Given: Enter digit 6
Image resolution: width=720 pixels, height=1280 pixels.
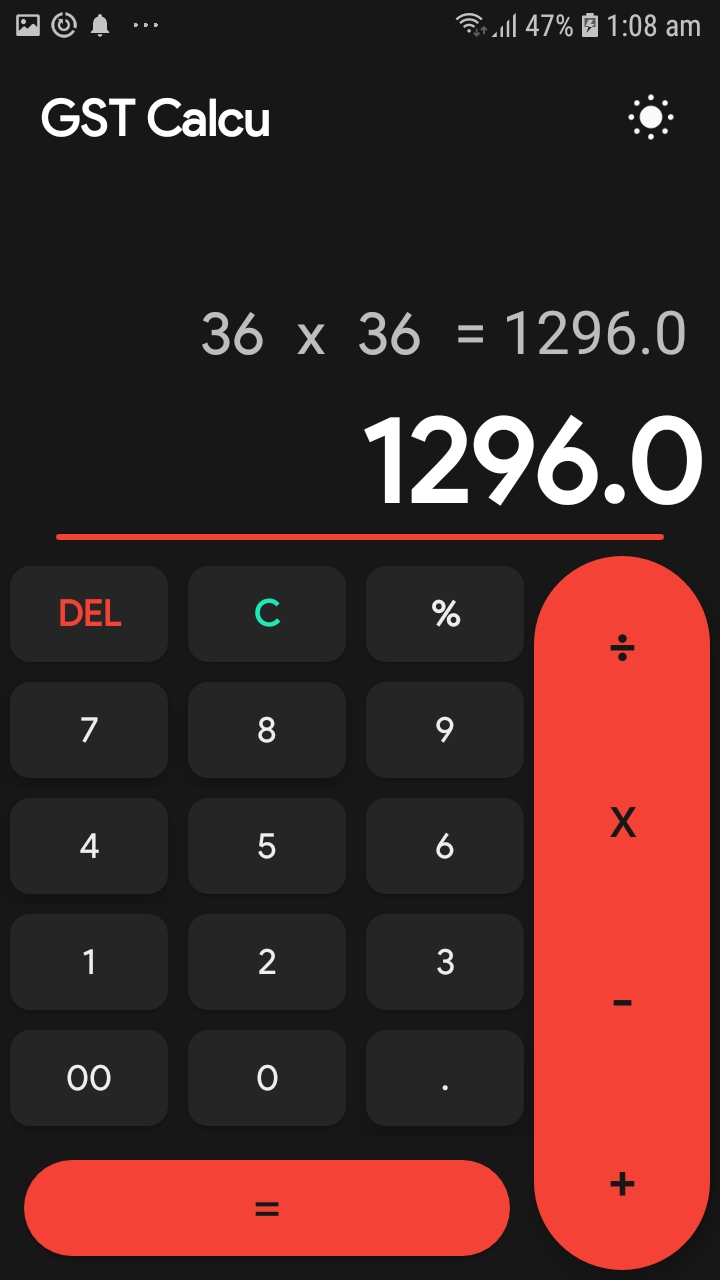Looking at the screenshot, I should 445,846.
